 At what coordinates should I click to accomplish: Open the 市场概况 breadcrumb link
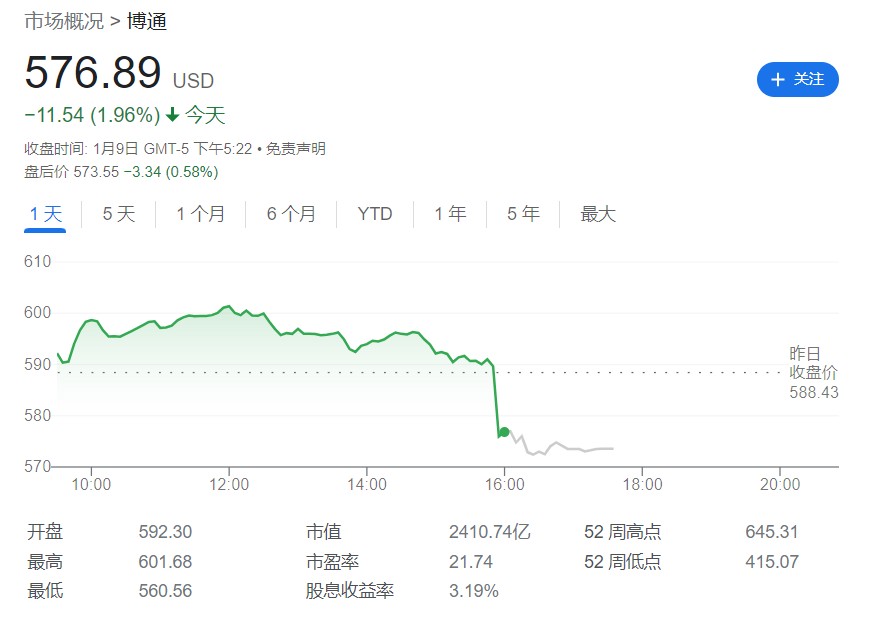pos(63,20)
